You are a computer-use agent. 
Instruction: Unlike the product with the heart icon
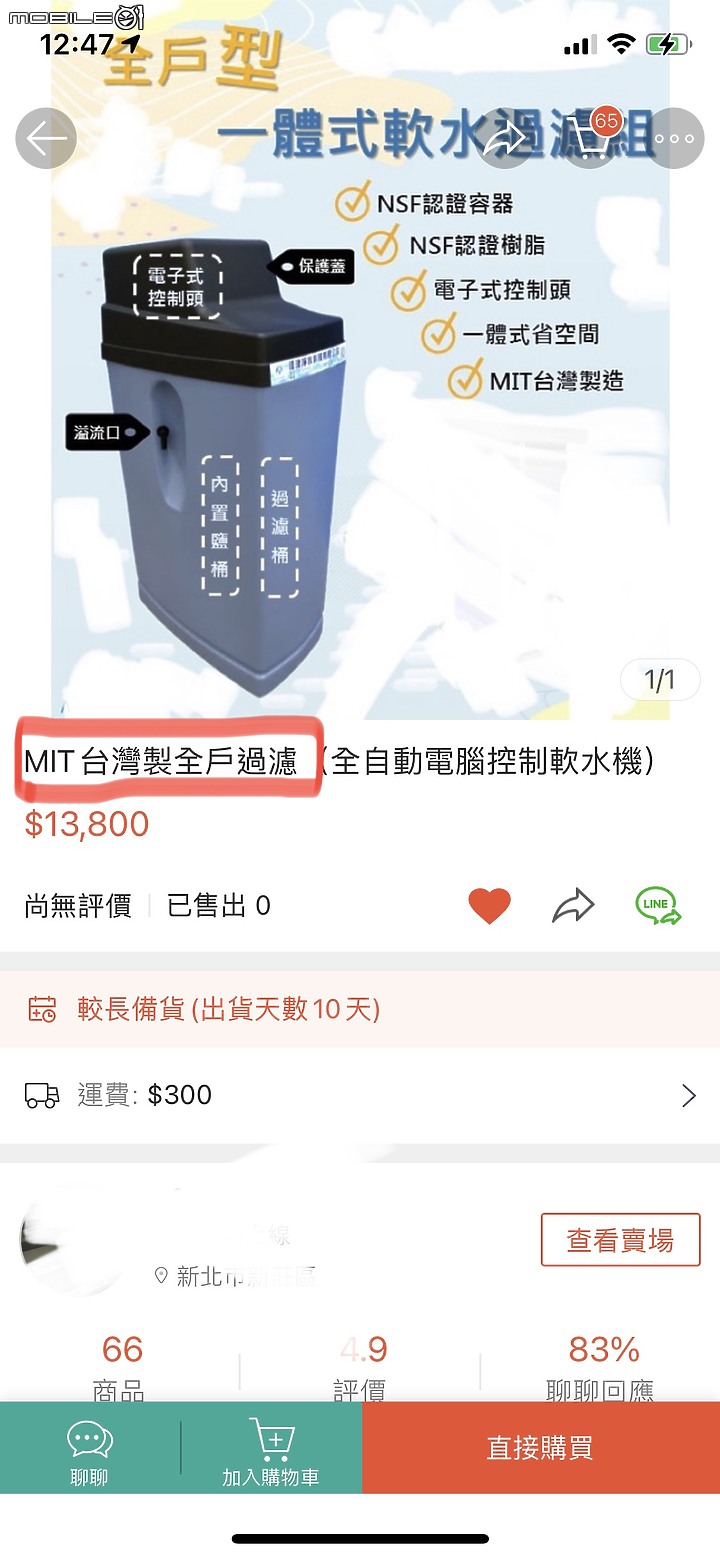tap(489, 906)
